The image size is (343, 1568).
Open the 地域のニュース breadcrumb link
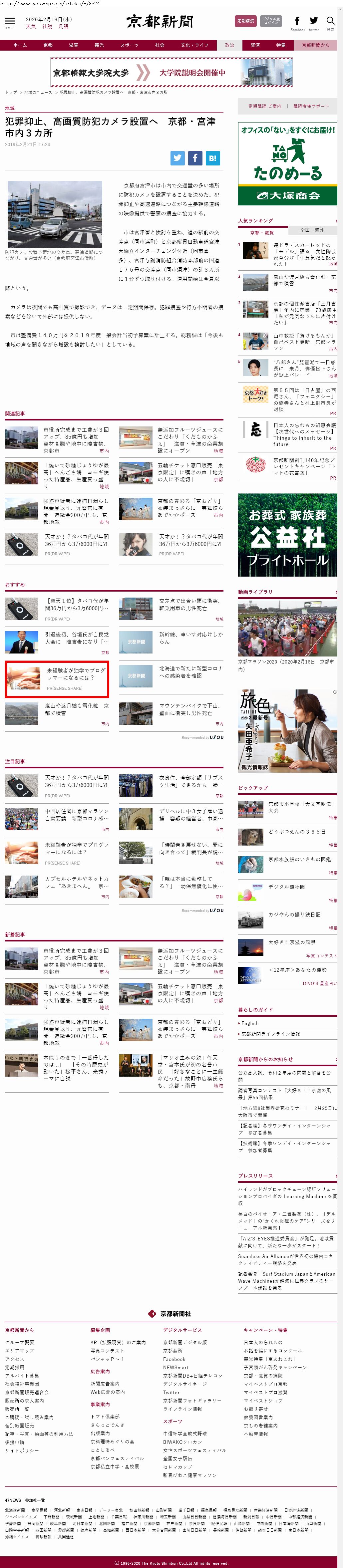38,93
